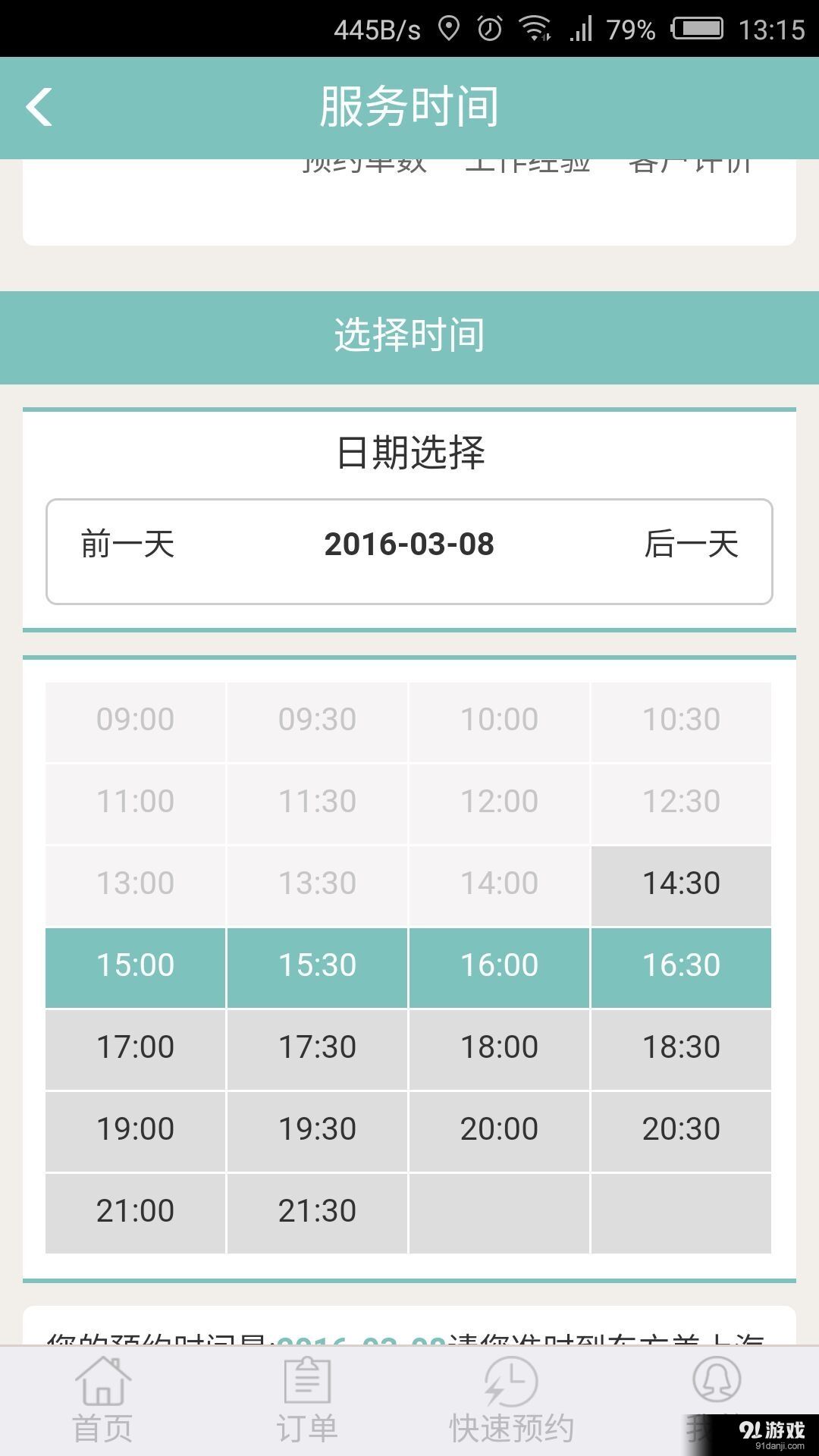Viewport: 819px width, 1456px height.
Task: Deselect the highlighted 15:00 time slot
Action: tap(134, 966)
